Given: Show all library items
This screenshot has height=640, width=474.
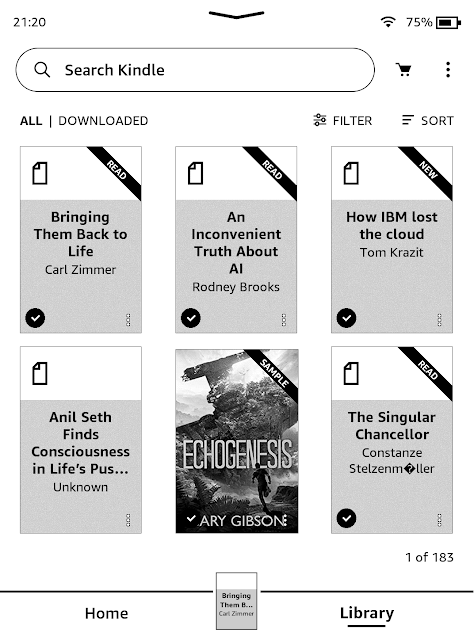Looking at the screenshot, I should pos(31,121).
